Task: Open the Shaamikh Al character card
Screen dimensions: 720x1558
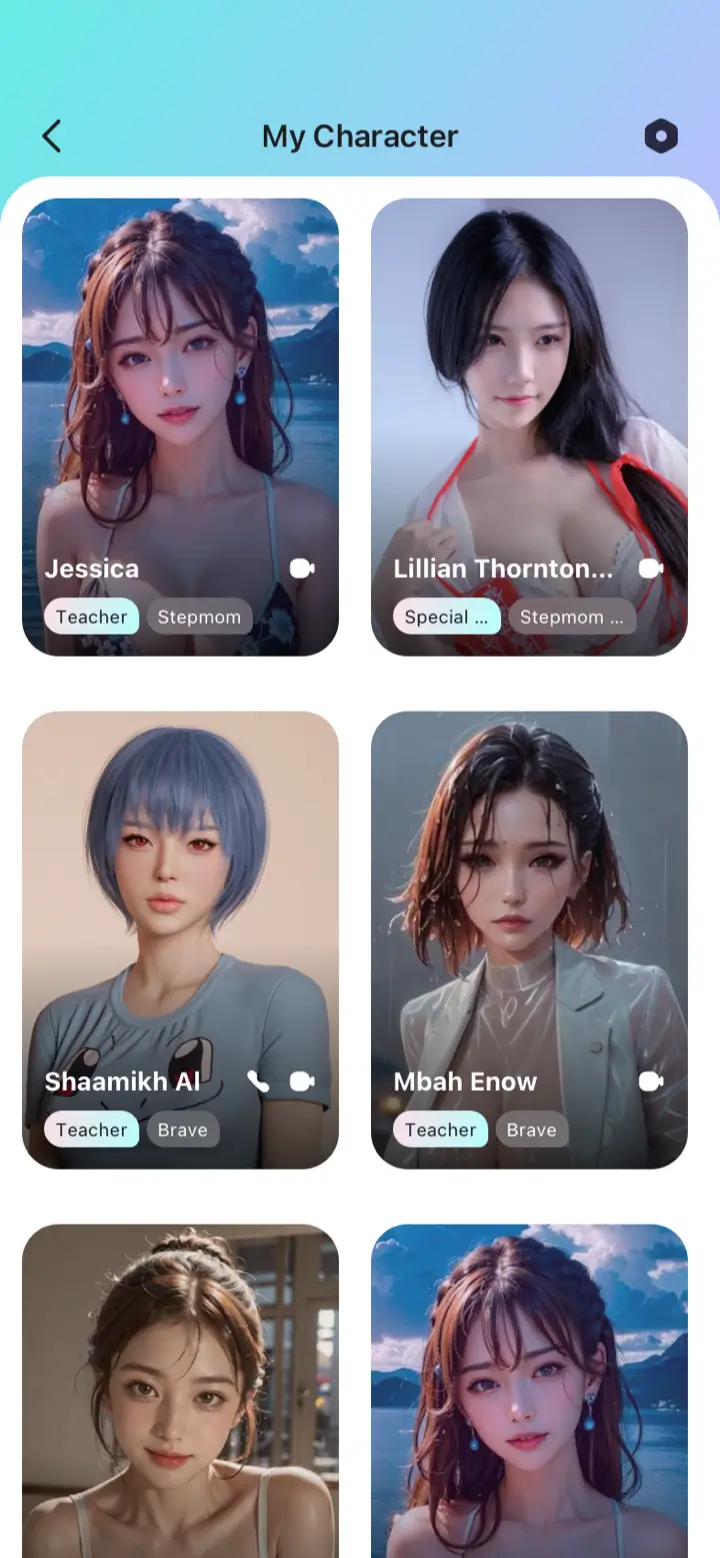Action: tap(180, 940)
